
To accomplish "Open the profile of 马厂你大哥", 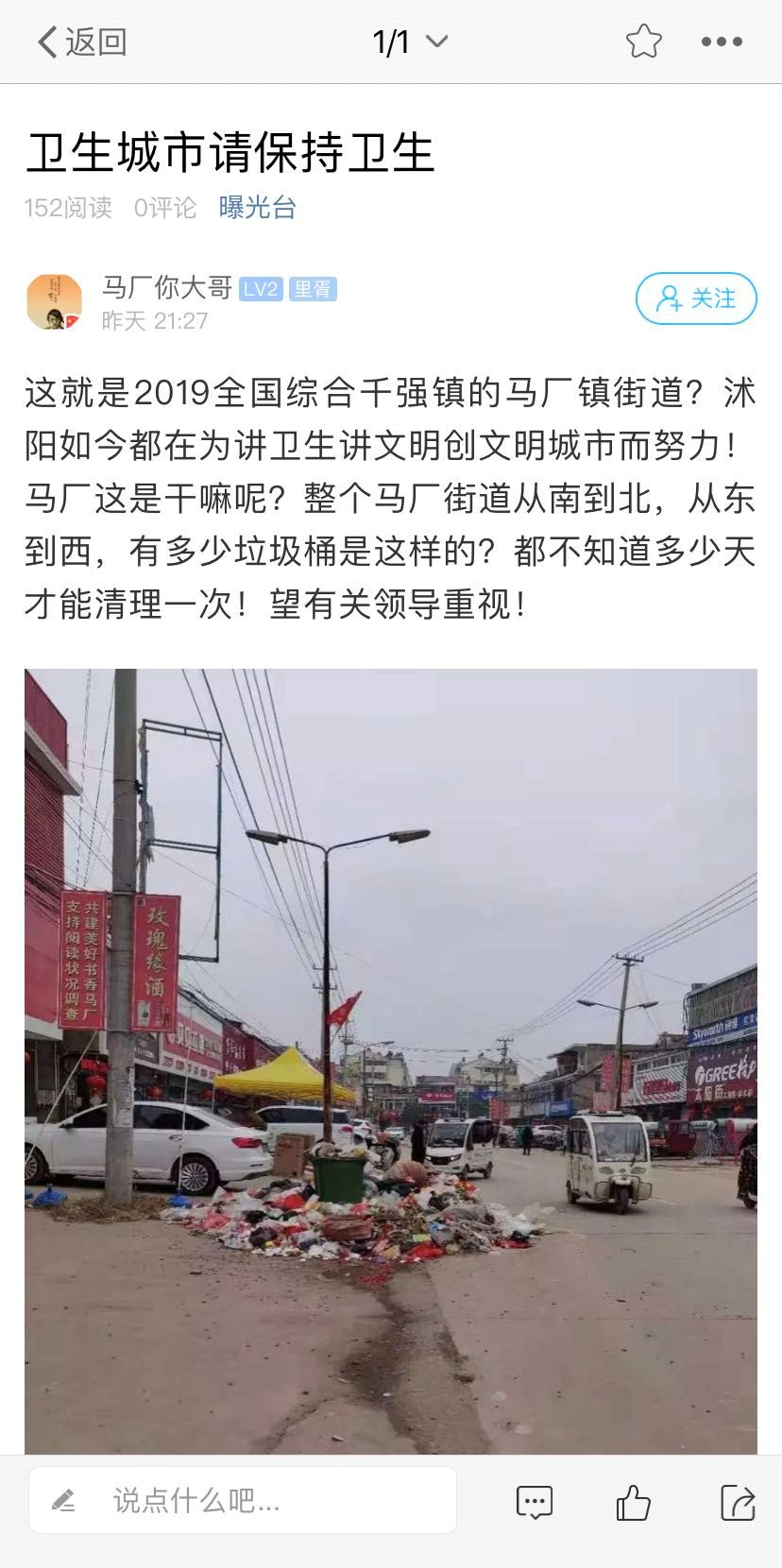I will tap(167, 287).
